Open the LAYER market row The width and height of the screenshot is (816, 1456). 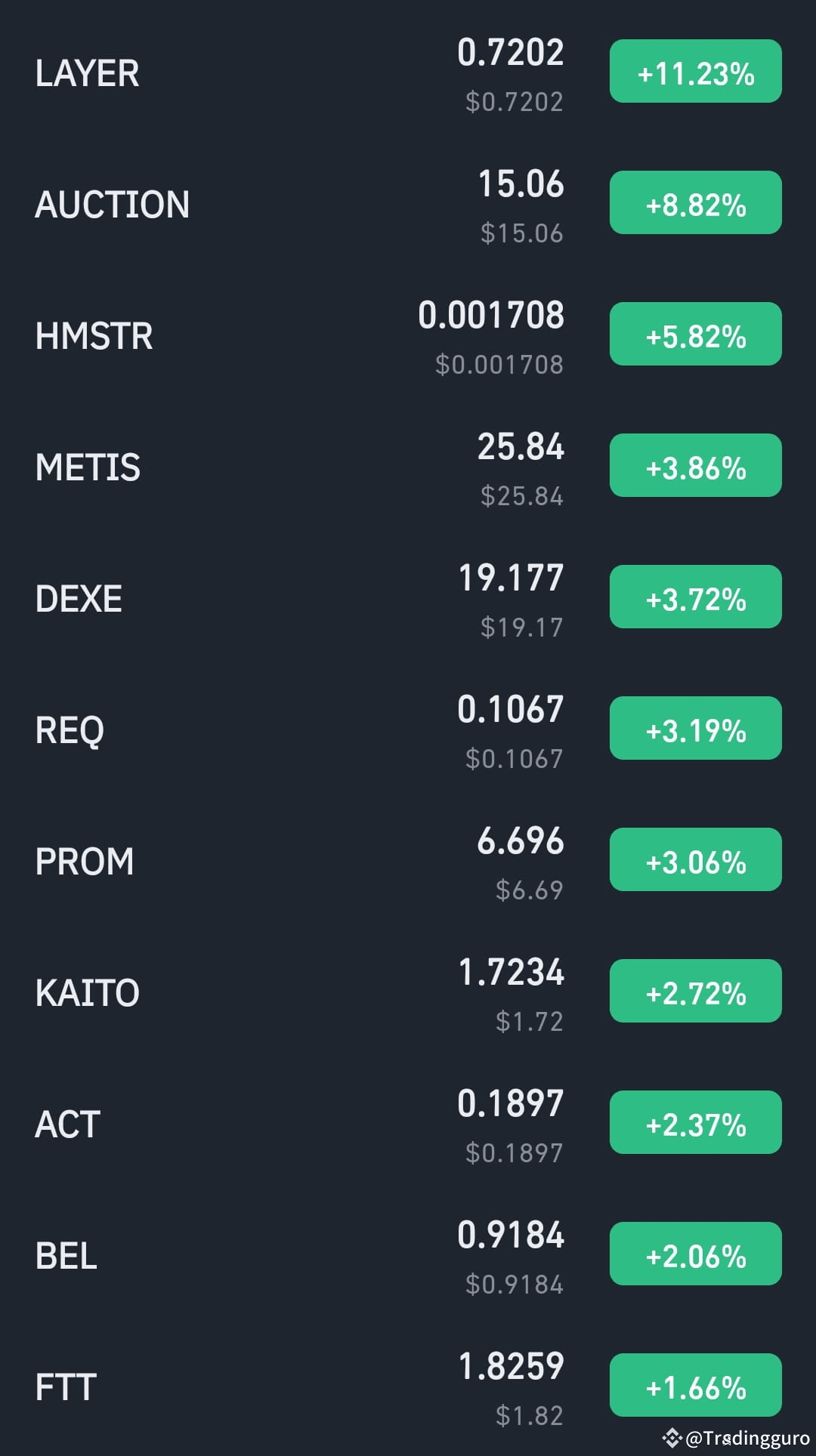[x=88, y=74]
